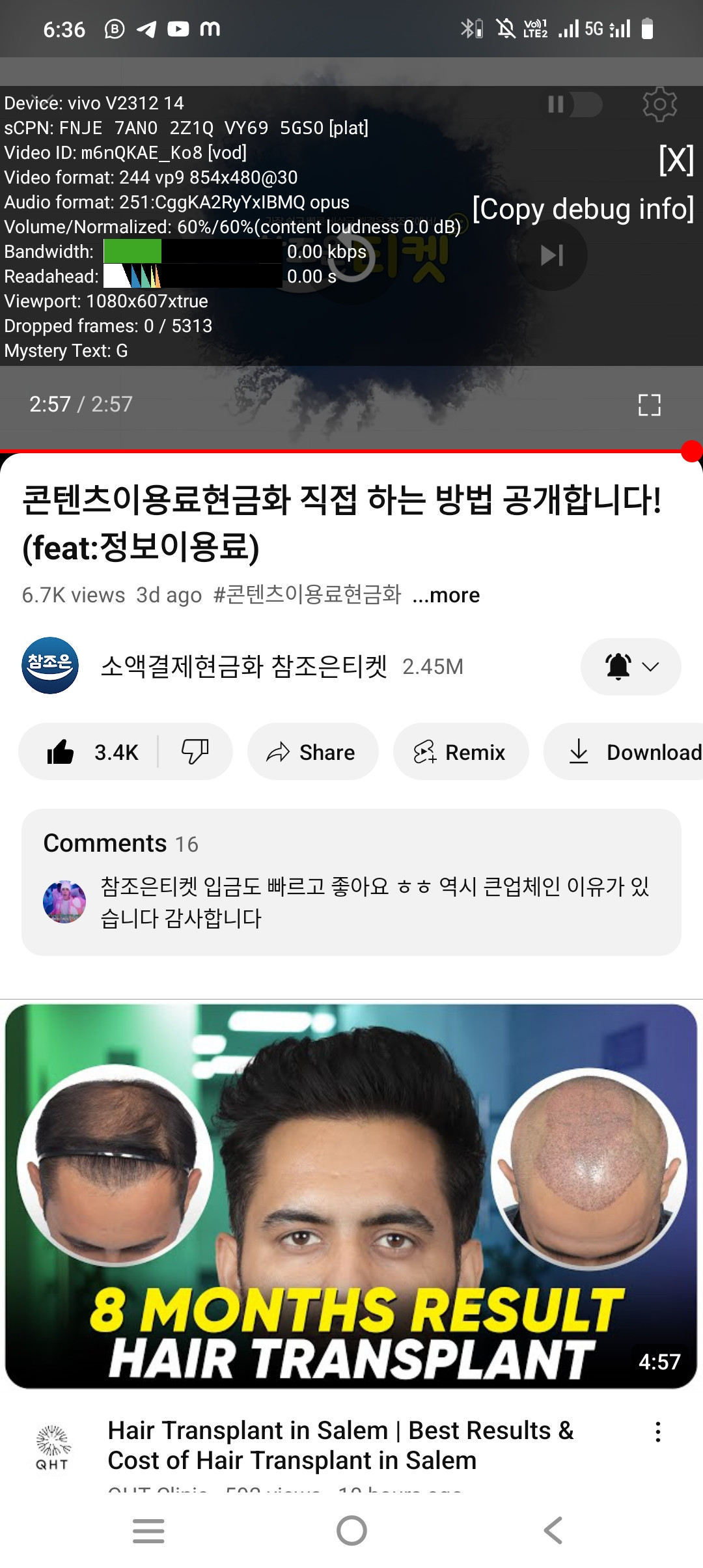Enter fullscreen mode

click(x=650, y=404)
